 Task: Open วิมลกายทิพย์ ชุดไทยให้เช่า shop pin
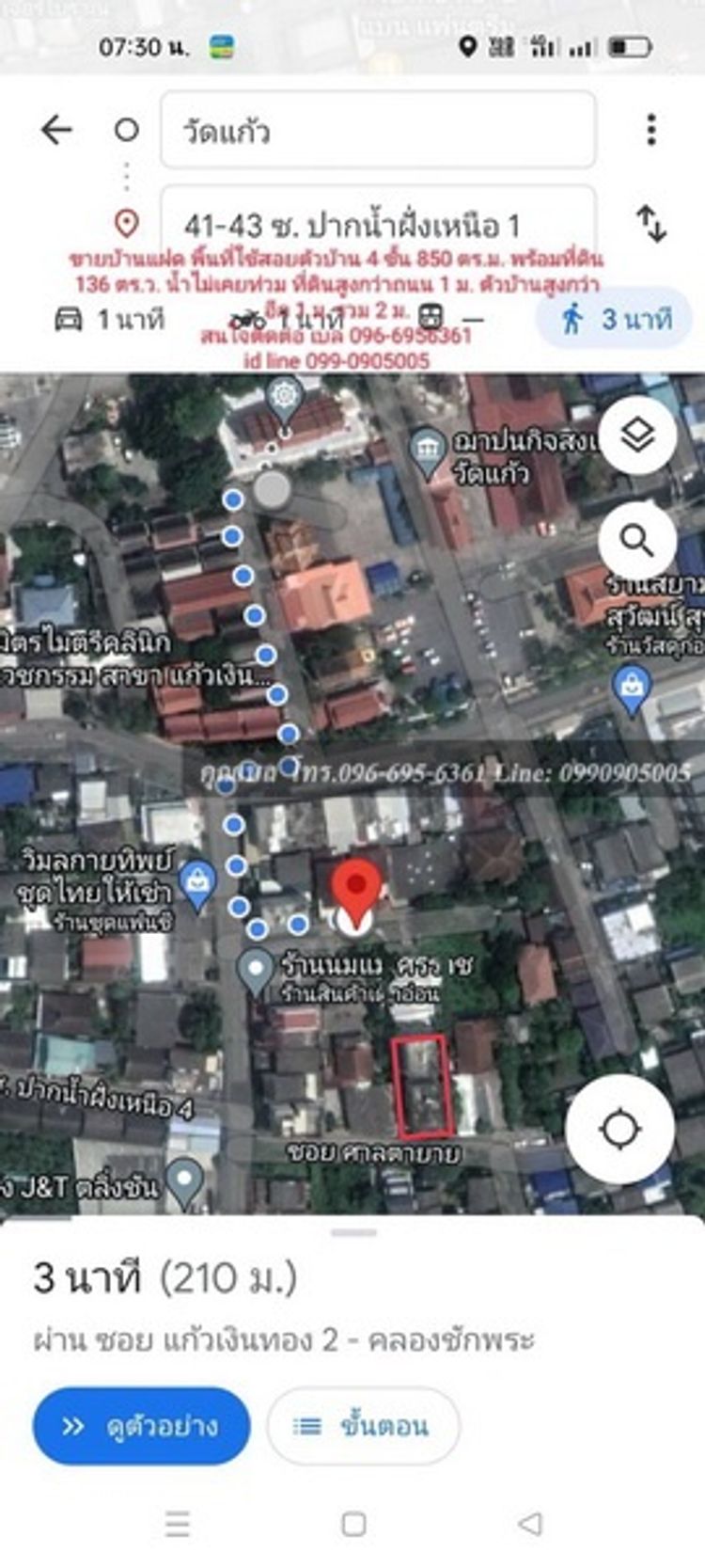coord(197,884)
